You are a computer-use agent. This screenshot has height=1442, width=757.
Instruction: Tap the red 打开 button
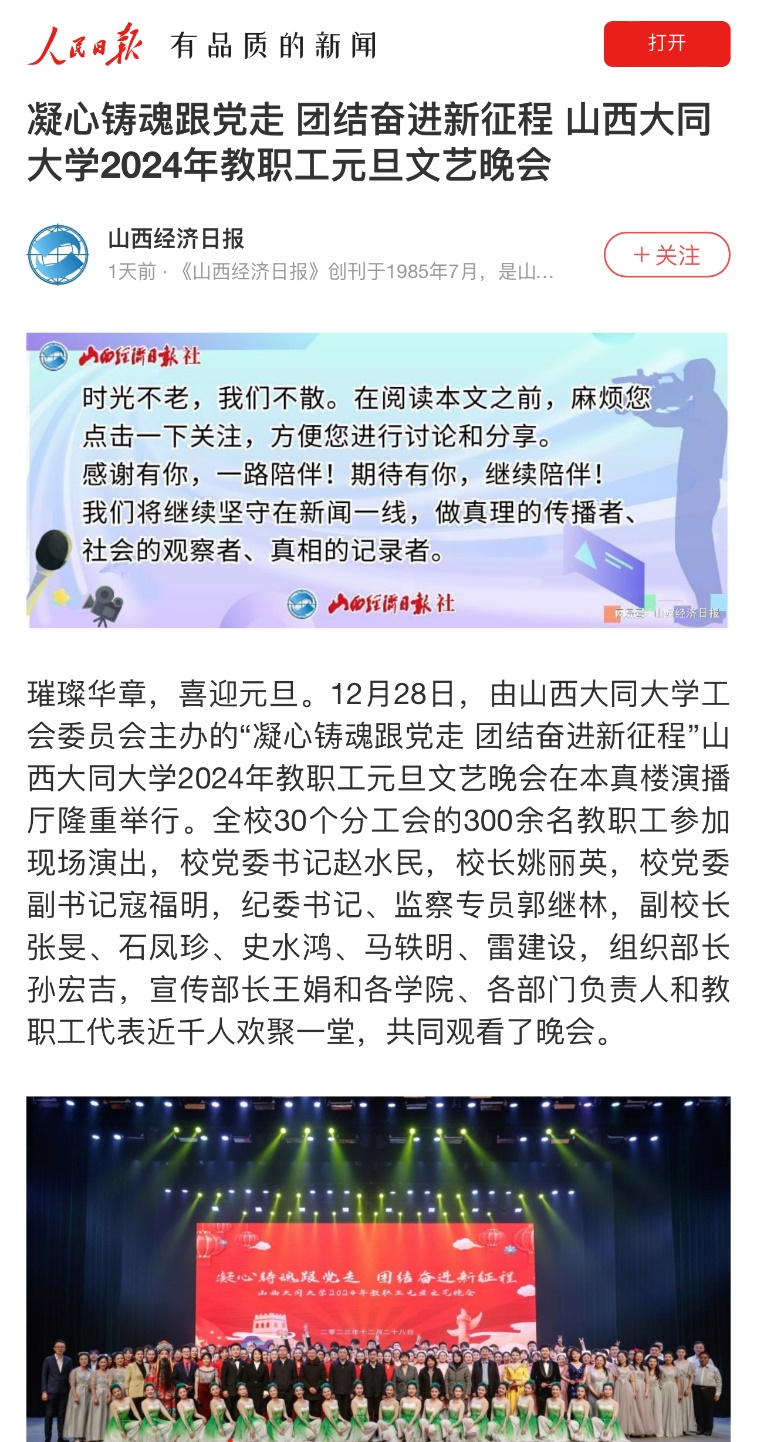[x=666, y=43]
